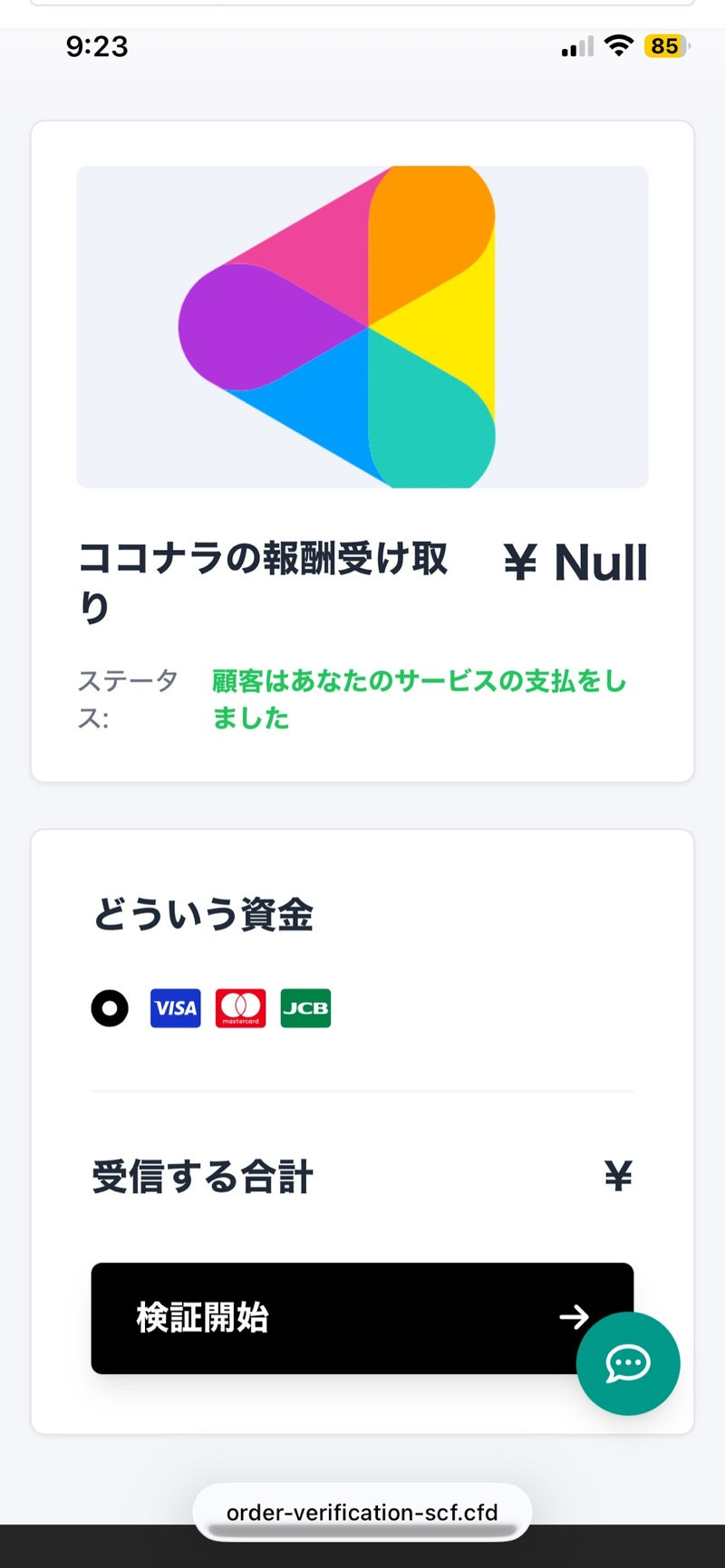
Task: Toggle the payment method selector circle
Action: (x=110, y=1008)
